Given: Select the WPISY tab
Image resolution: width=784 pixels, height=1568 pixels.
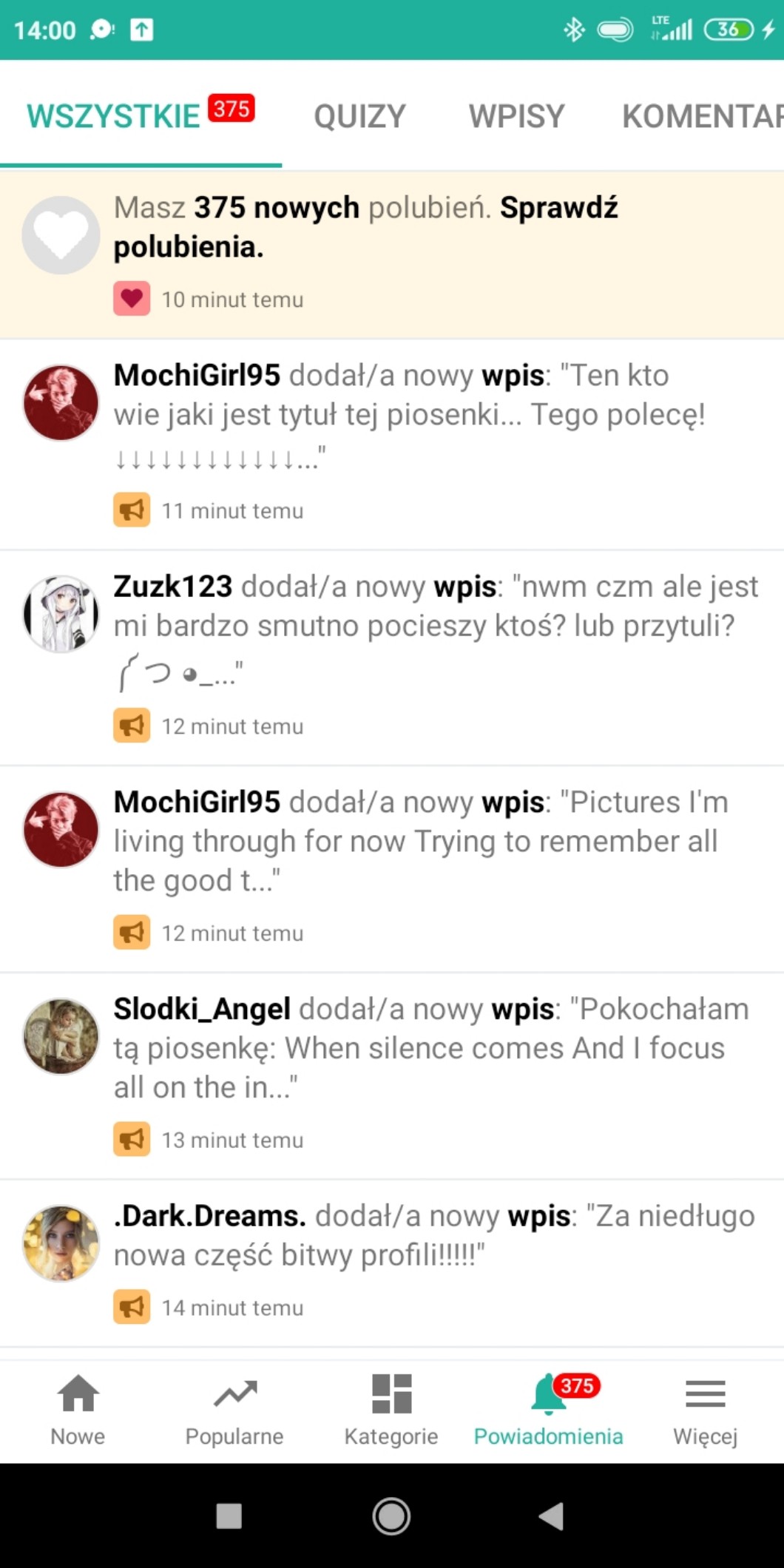Looking at the screenshot, I should tap(516, 116).
